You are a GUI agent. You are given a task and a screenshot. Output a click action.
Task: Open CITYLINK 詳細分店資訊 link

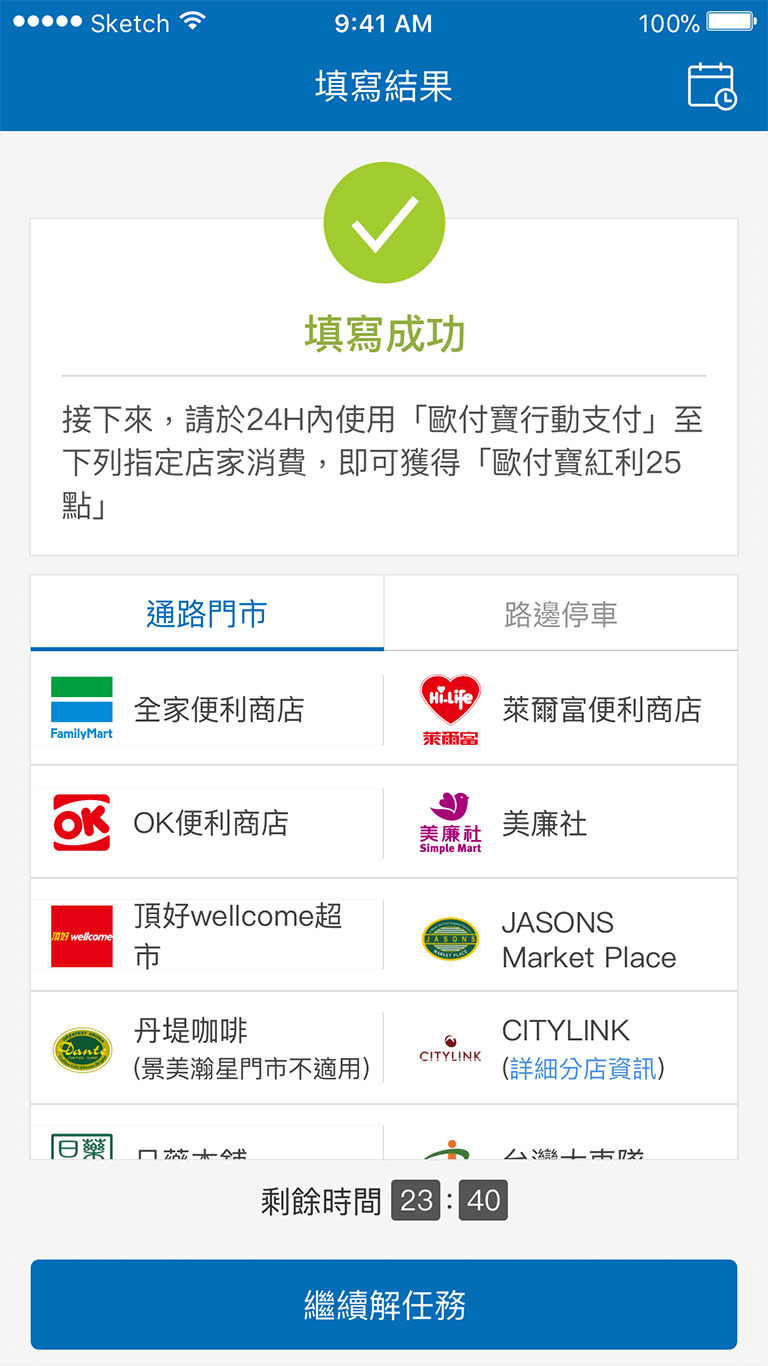[x=584, y=1068]
